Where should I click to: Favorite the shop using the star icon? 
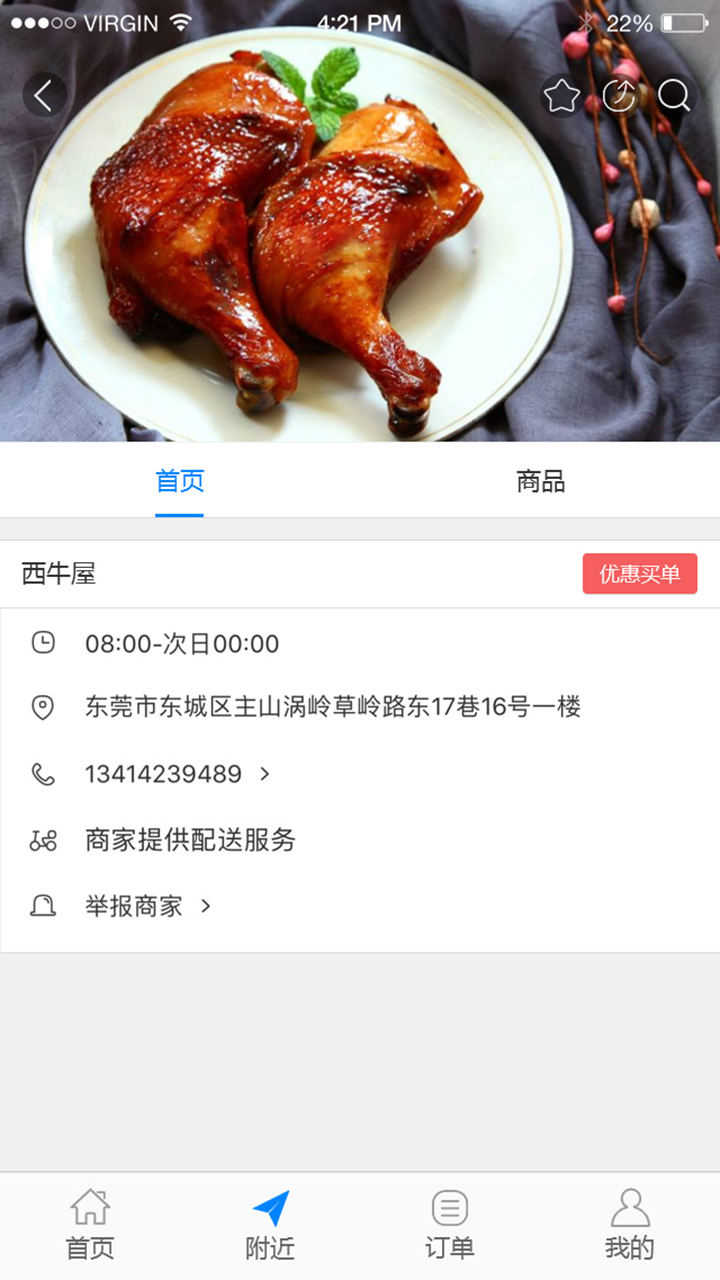(561, 95)
